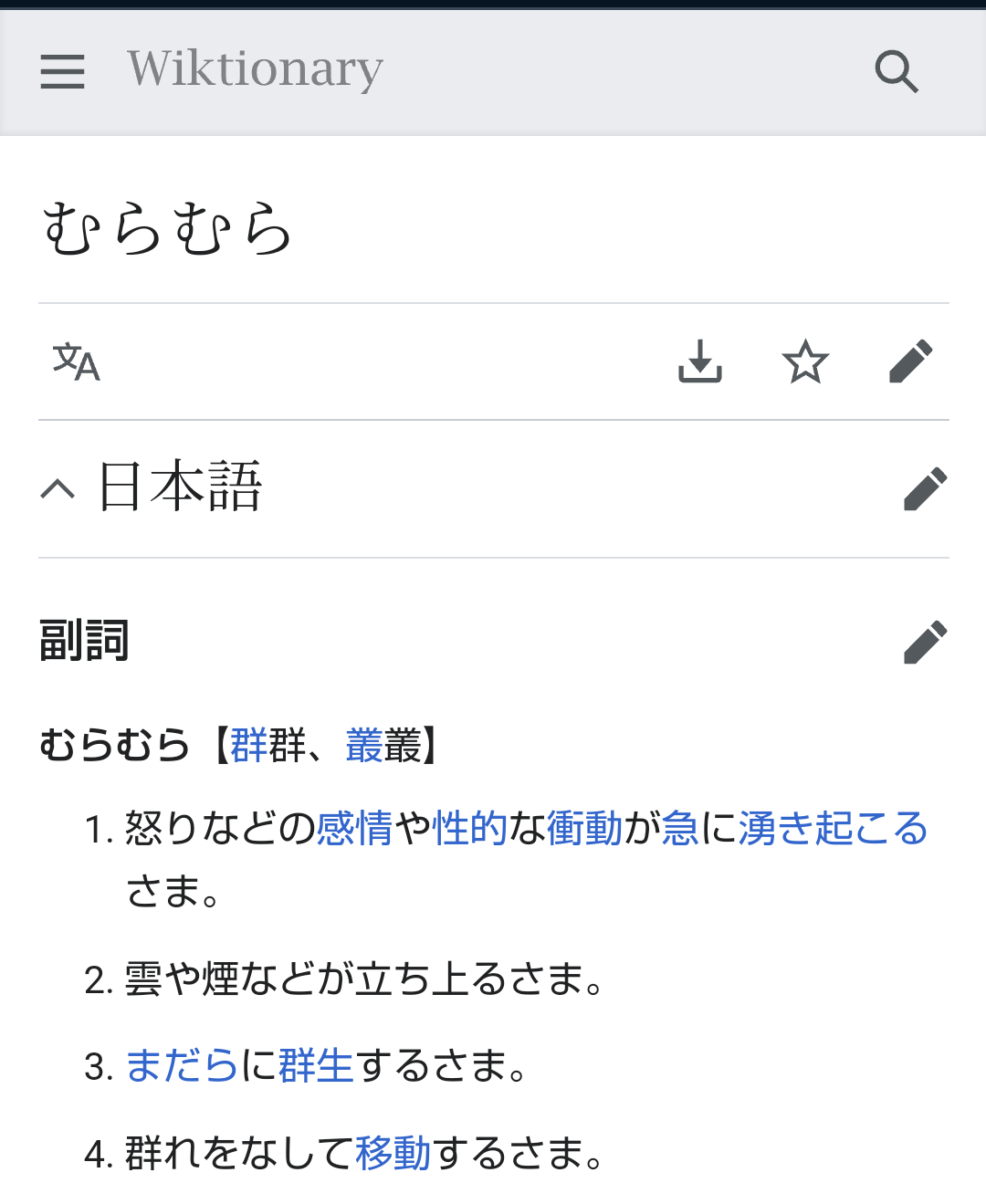Follow the 湧き起こる link
Image resolution: width=986 pixels, height=1204 pixels.
(832, 829)
